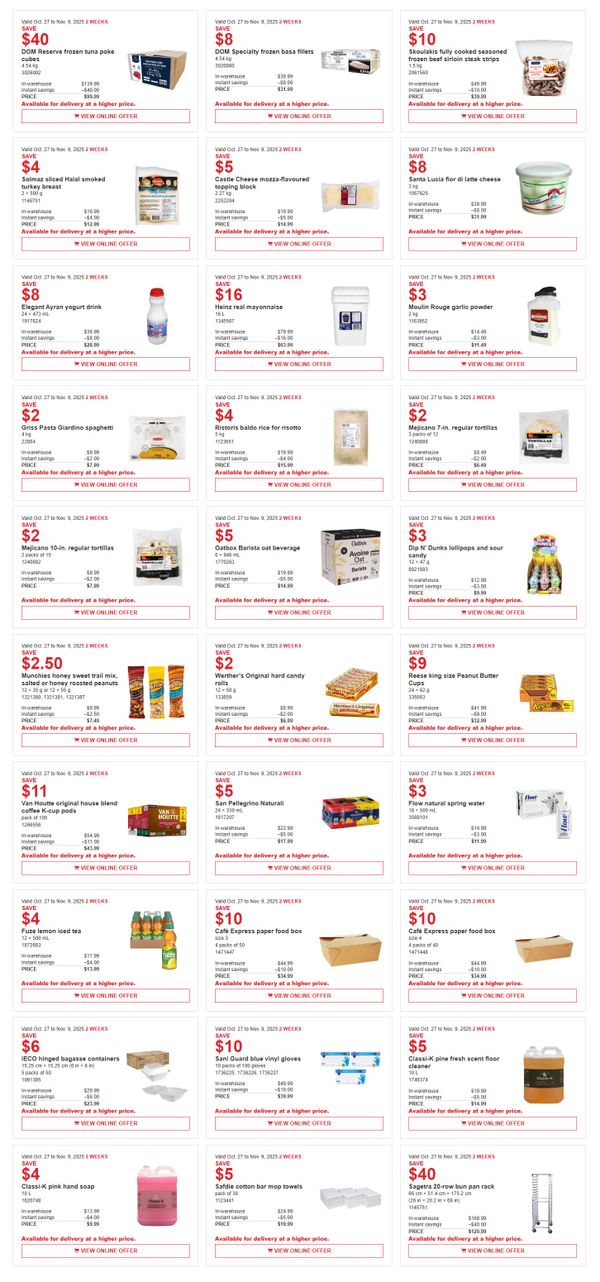600x1282 pixels.
Task: View online offer for Moulin Rouge garlic powder
Action: pyautogui.click(x=492, y=364)
